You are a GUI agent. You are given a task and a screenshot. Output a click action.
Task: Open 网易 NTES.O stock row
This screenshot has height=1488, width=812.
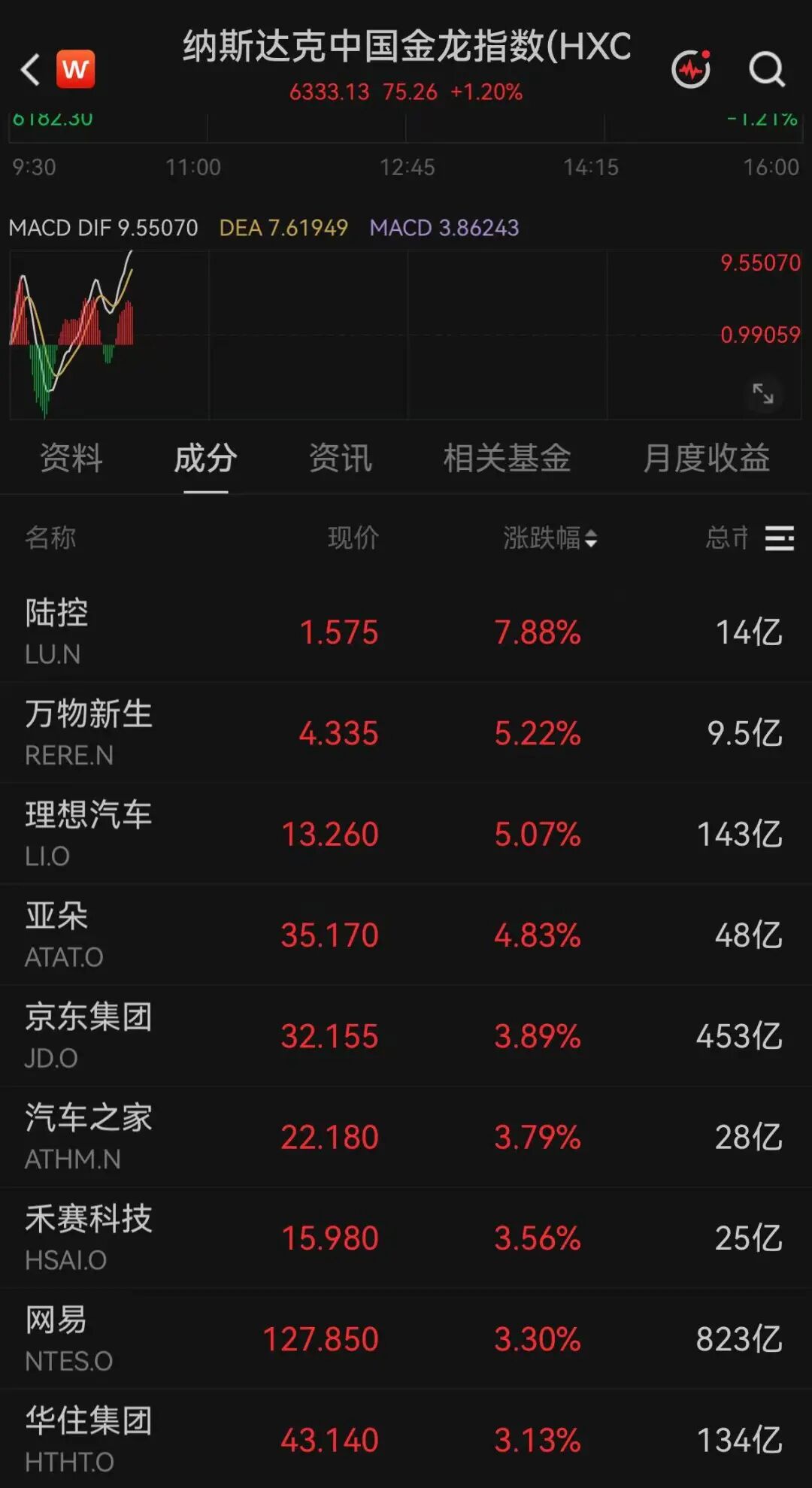[x=406, y=1339]
